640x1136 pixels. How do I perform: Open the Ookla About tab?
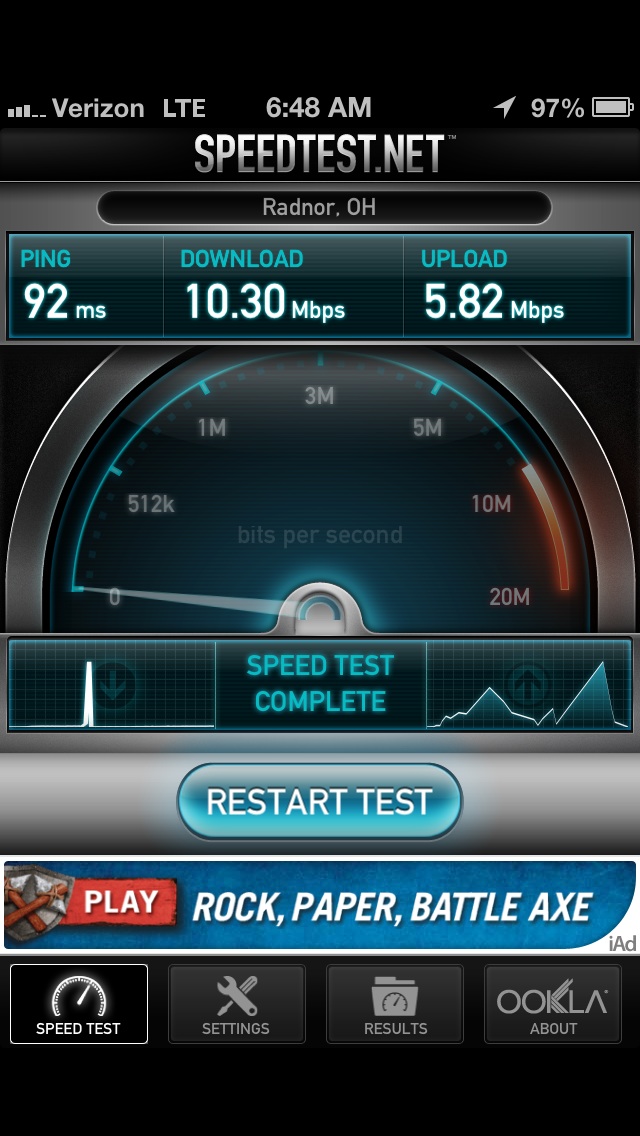(553, 1003)
